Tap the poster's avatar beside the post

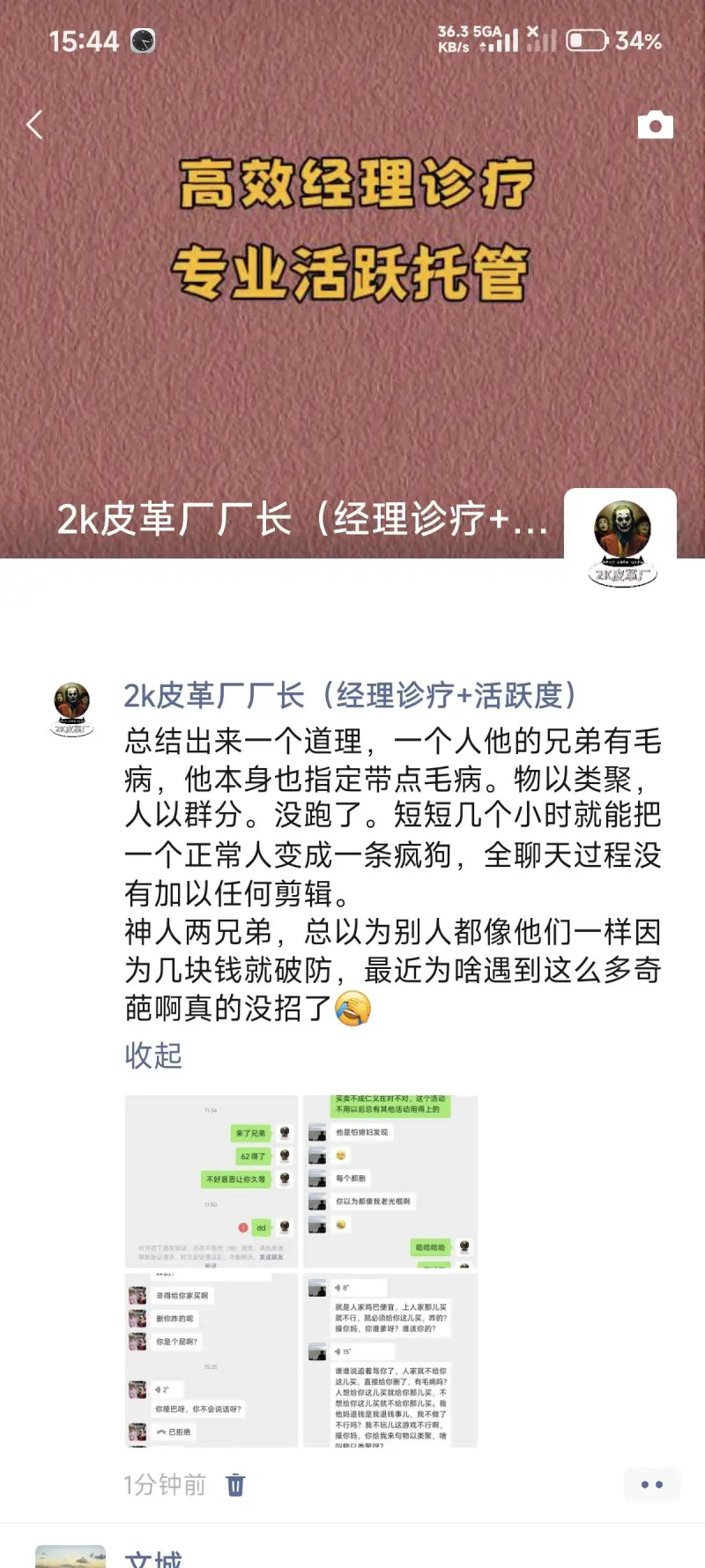pyautogui.click(x=71, y=708)
